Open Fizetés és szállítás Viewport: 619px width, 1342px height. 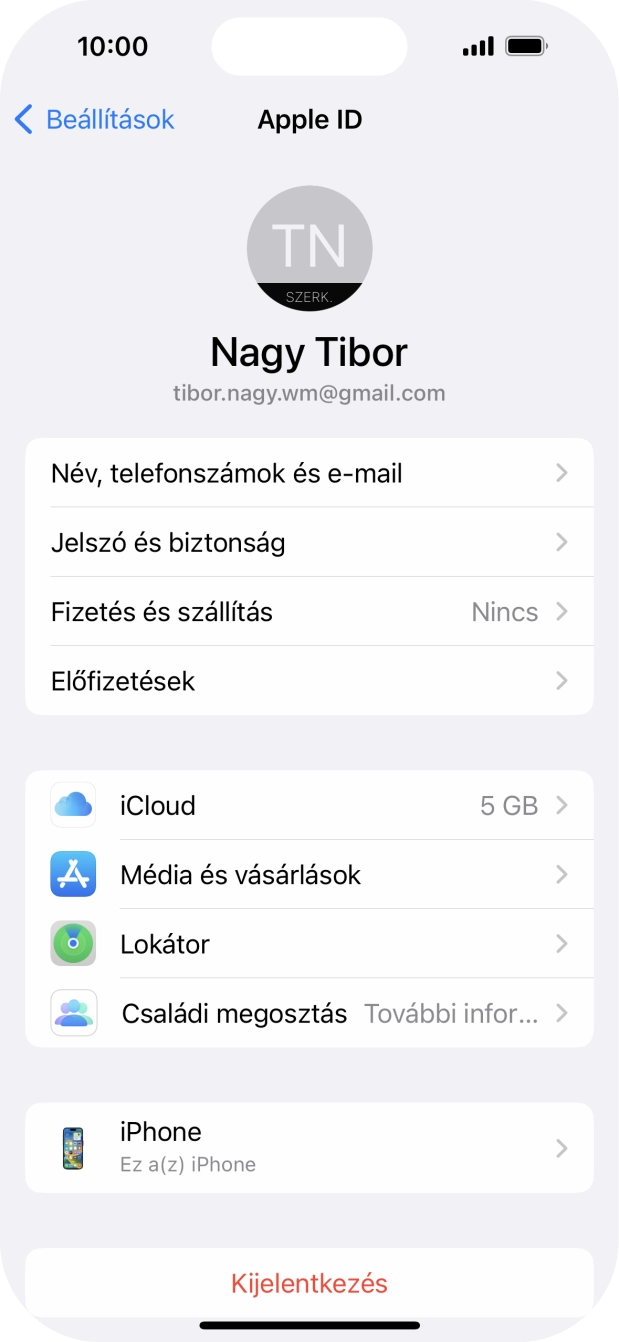tap(309, 612)
